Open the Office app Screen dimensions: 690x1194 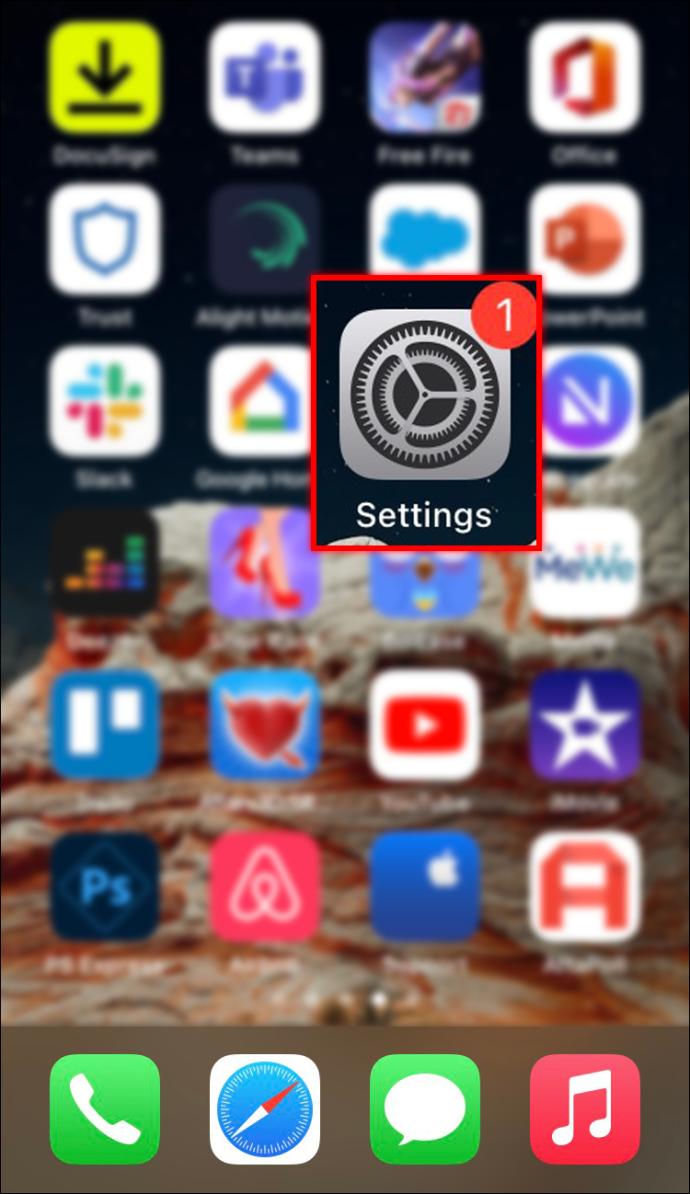click(584, 77)
